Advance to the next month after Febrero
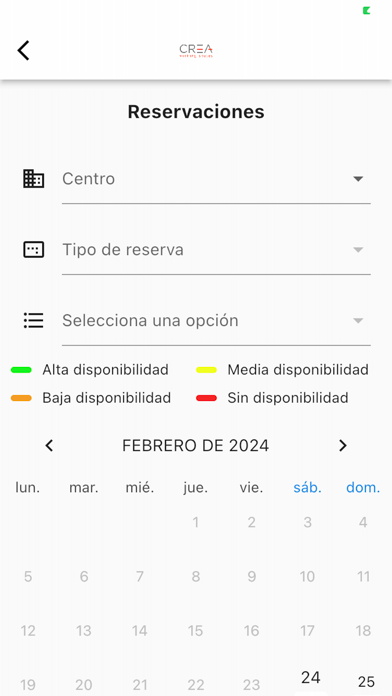The width and height of the screenshot is (392, 696). coord(342,445)
